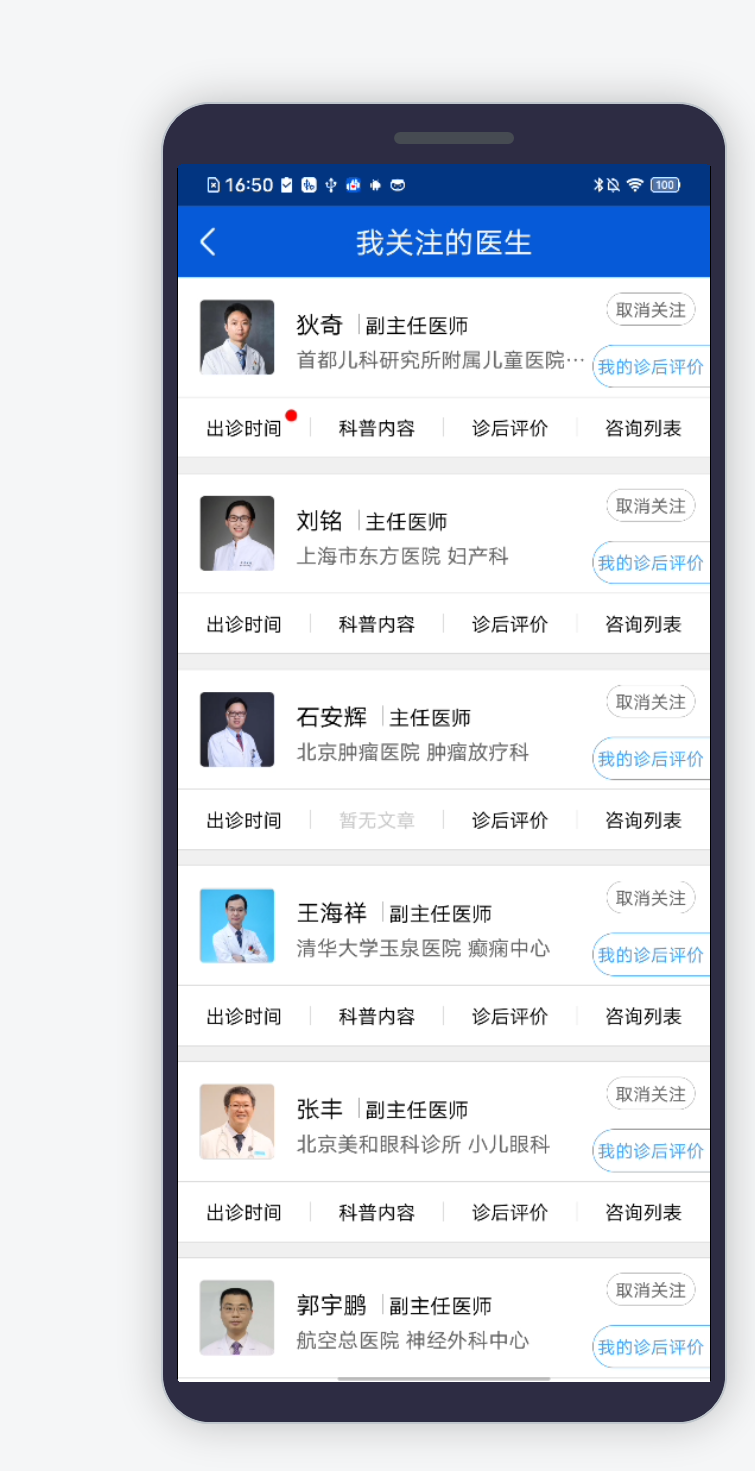Open 我的诊后评价 for 张丰
The width and height of the screenshot is (755, 1471).
(651, 1151)
